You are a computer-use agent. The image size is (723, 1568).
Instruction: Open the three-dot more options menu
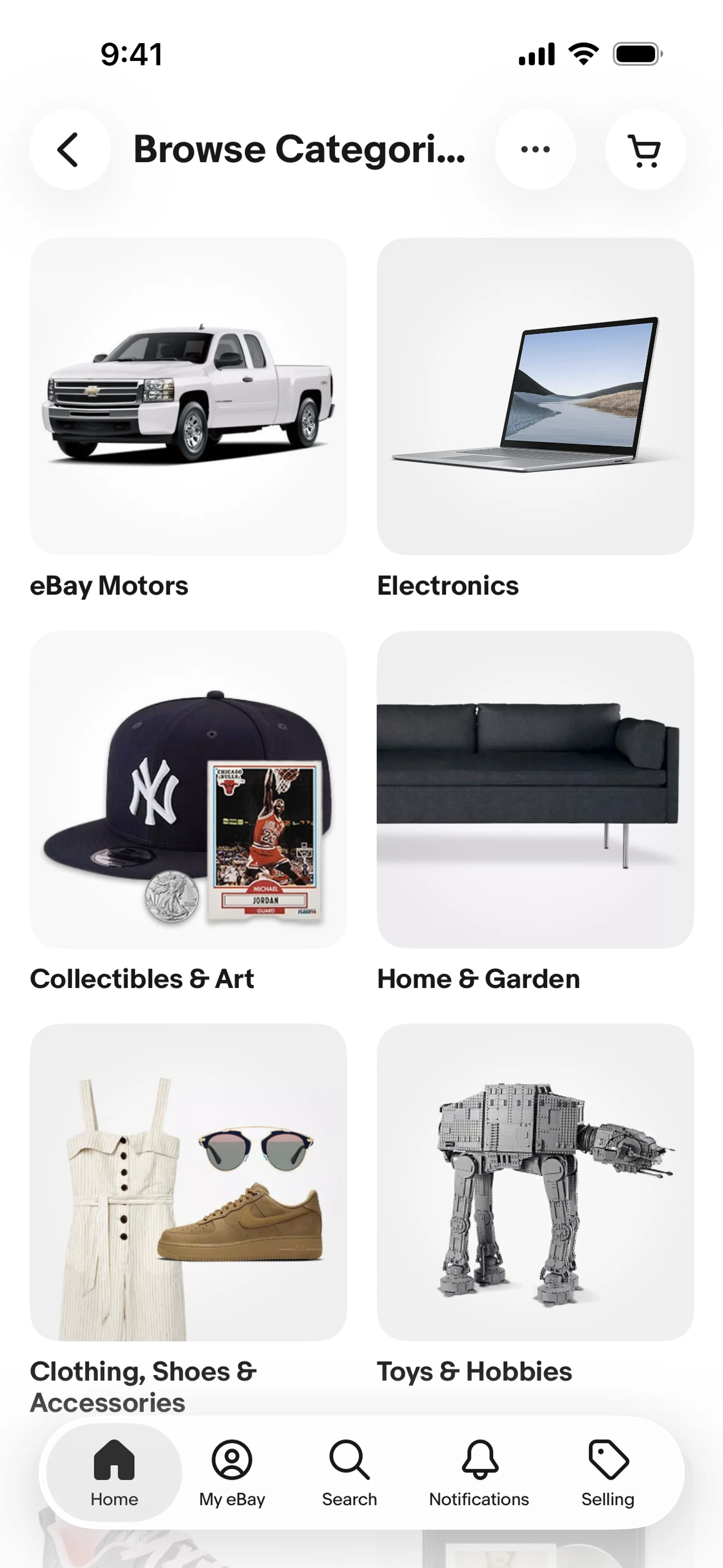pyautogui.click(x=535, y=150)
